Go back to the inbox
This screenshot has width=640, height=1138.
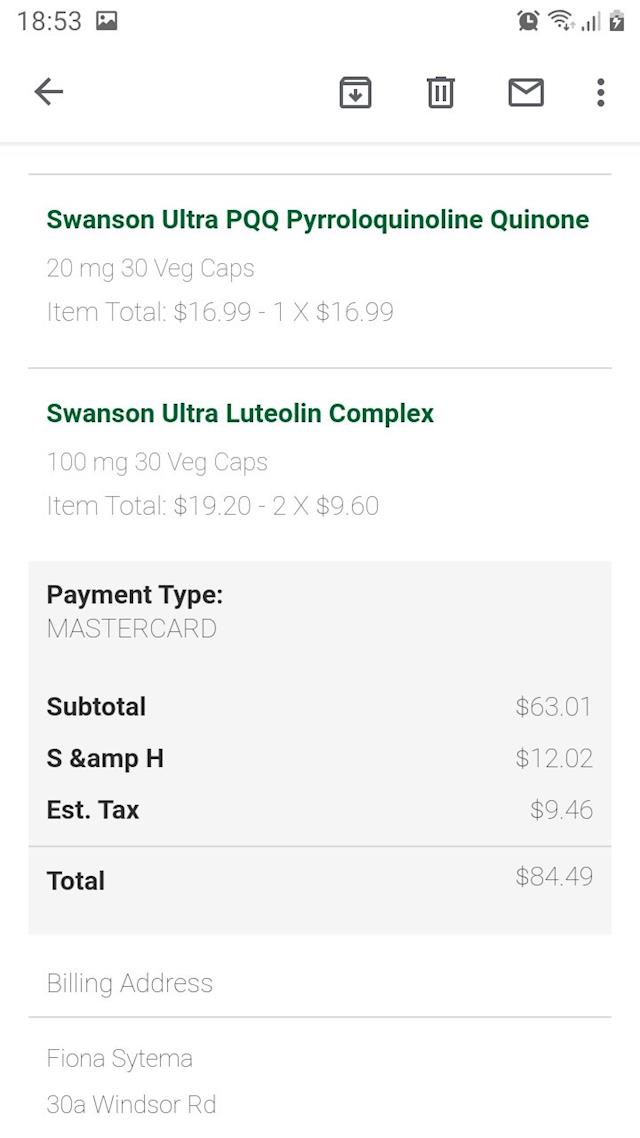pyautogui.click(x=48, y=92)
